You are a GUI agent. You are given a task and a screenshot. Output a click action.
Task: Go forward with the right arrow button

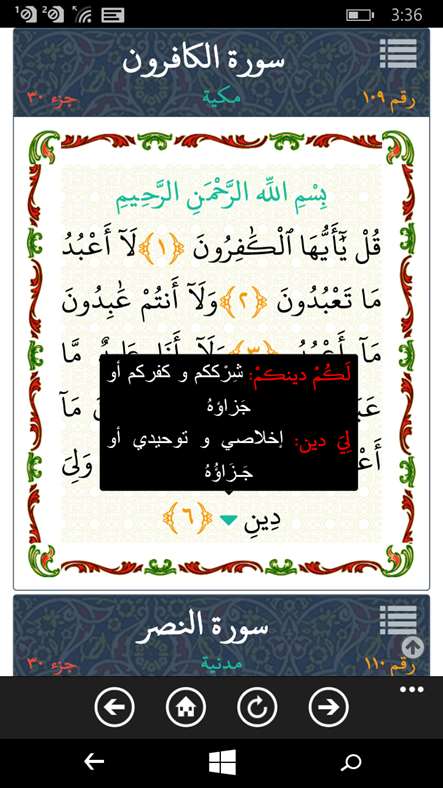[x=328, y=707]
